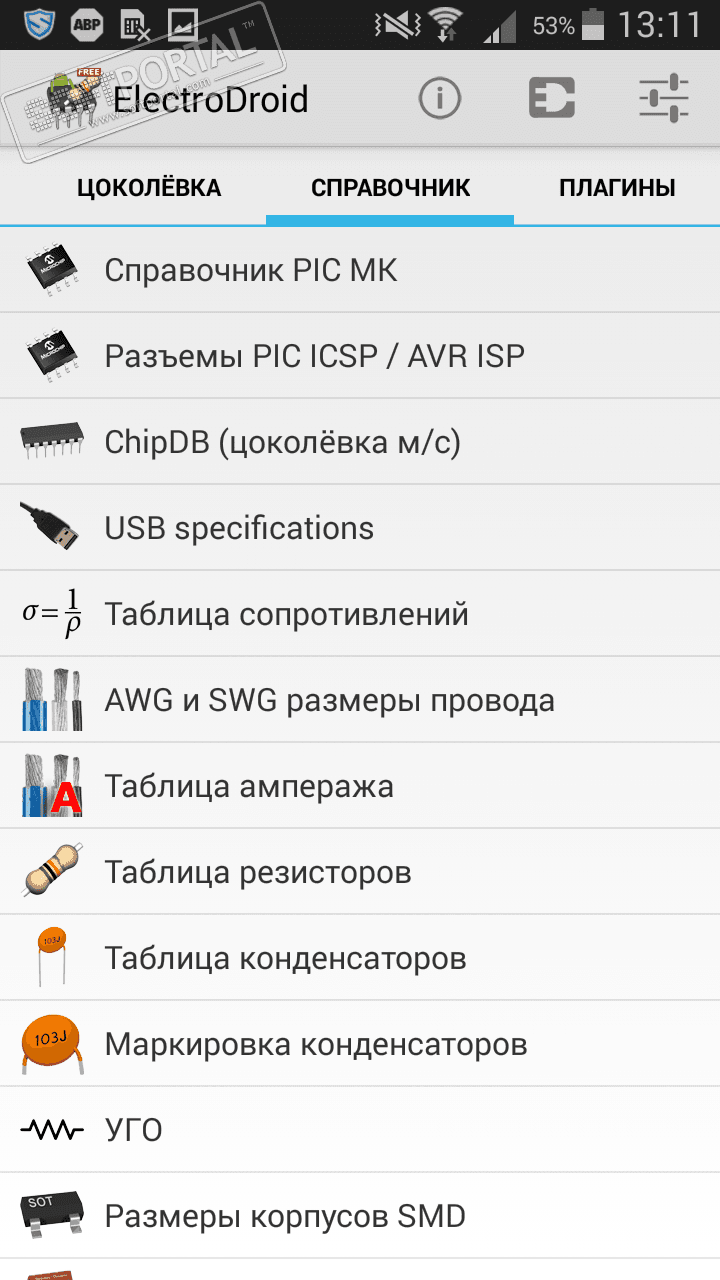This screenshot has height=1280, width=720.
Task: Open Разъемы PIC ICSP / AVR ISP
Action: [x=360, y=356]
